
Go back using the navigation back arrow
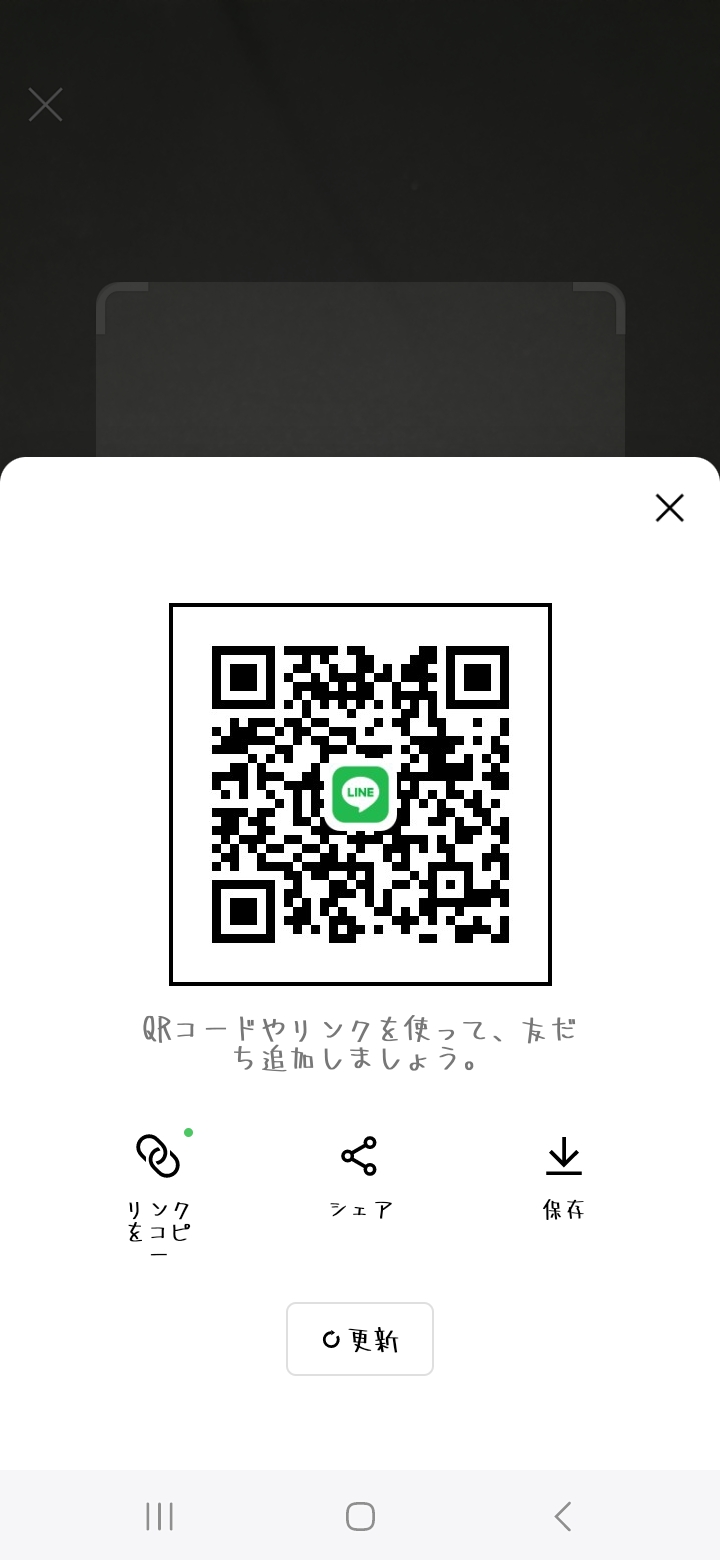point(562,1516)
